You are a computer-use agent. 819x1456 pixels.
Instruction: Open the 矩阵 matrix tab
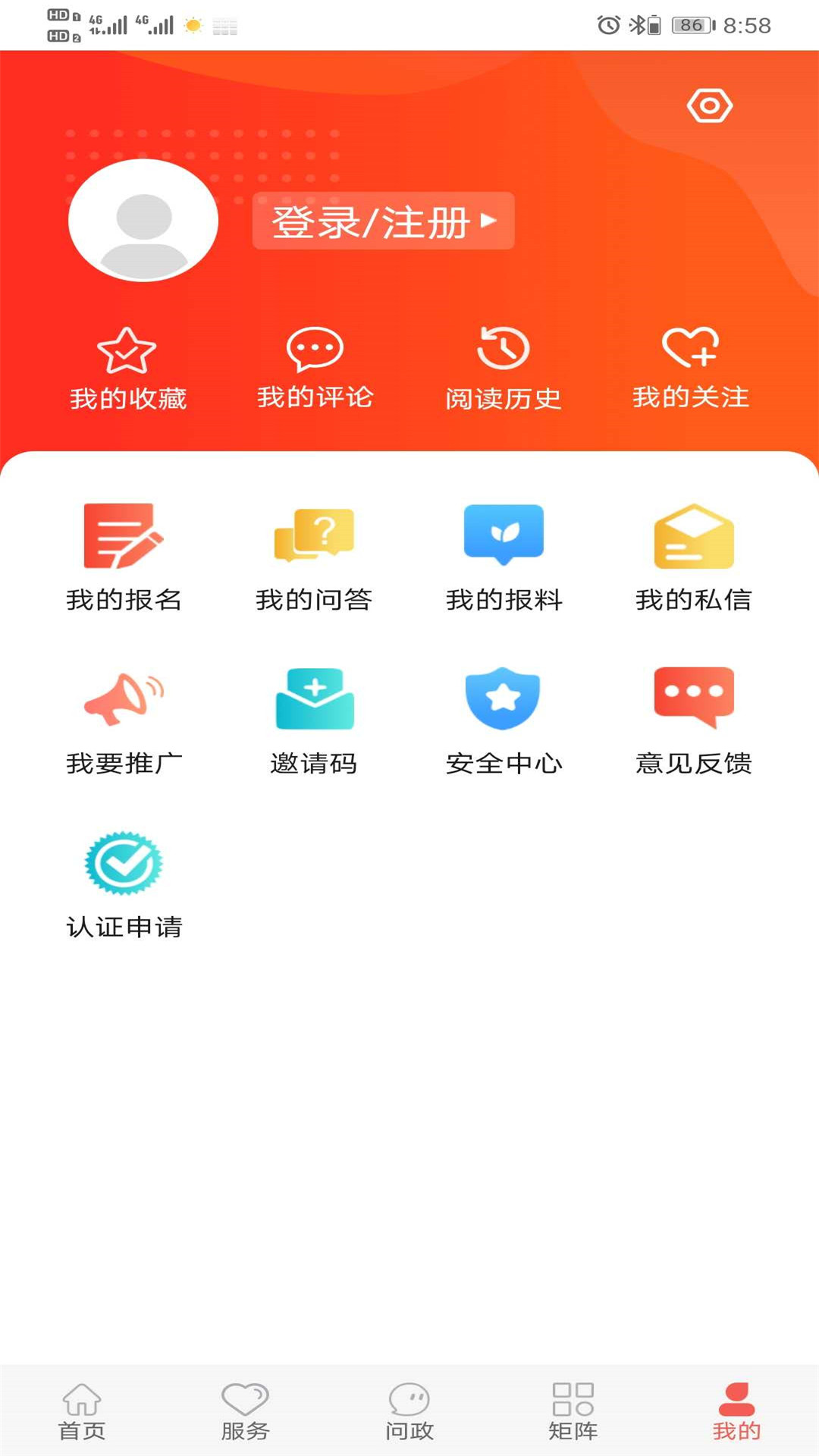click(573, 1412)
